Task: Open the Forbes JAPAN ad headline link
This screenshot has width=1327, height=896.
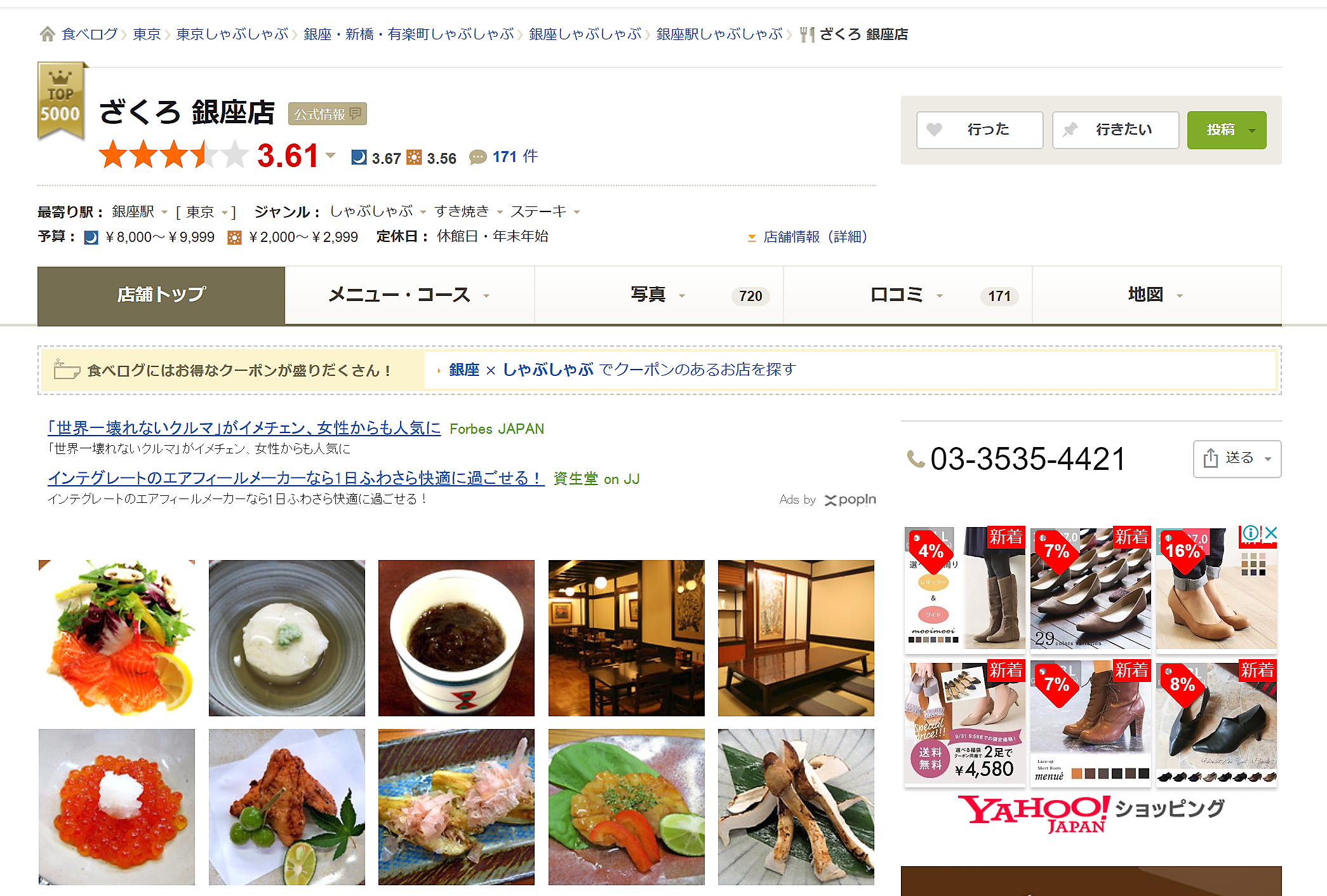Action: 244,428
